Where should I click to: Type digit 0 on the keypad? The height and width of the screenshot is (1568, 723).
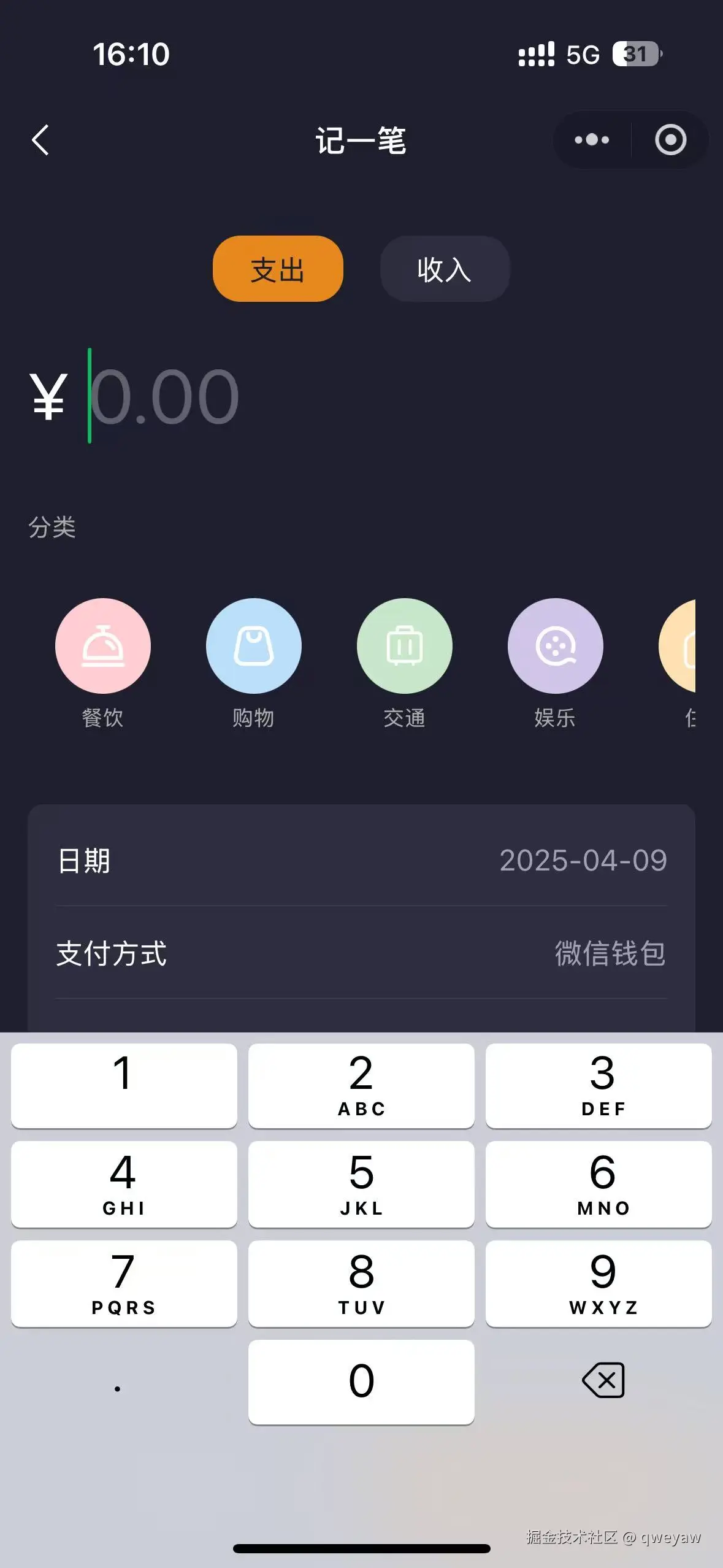click(x=361, y=1382)
